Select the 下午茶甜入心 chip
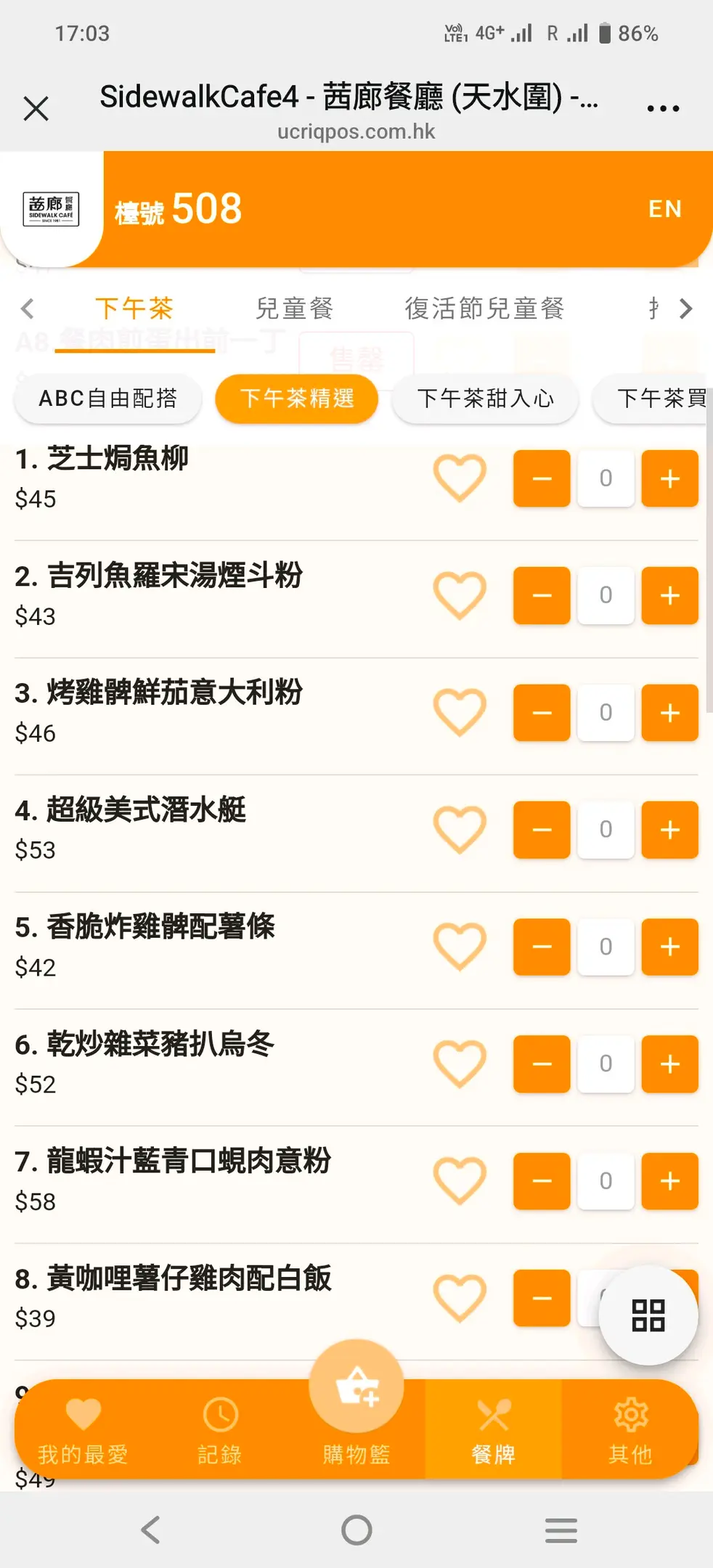The width and height of the screenshot is (713, 1568). pos(485,398)
